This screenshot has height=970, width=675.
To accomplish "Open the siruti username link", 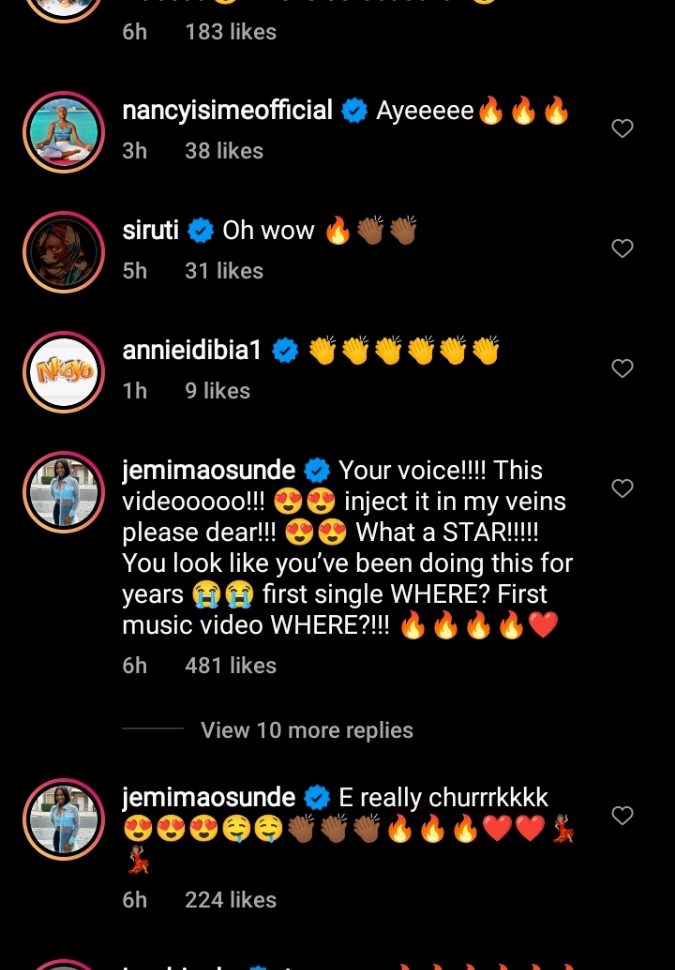I will [150, 231].
